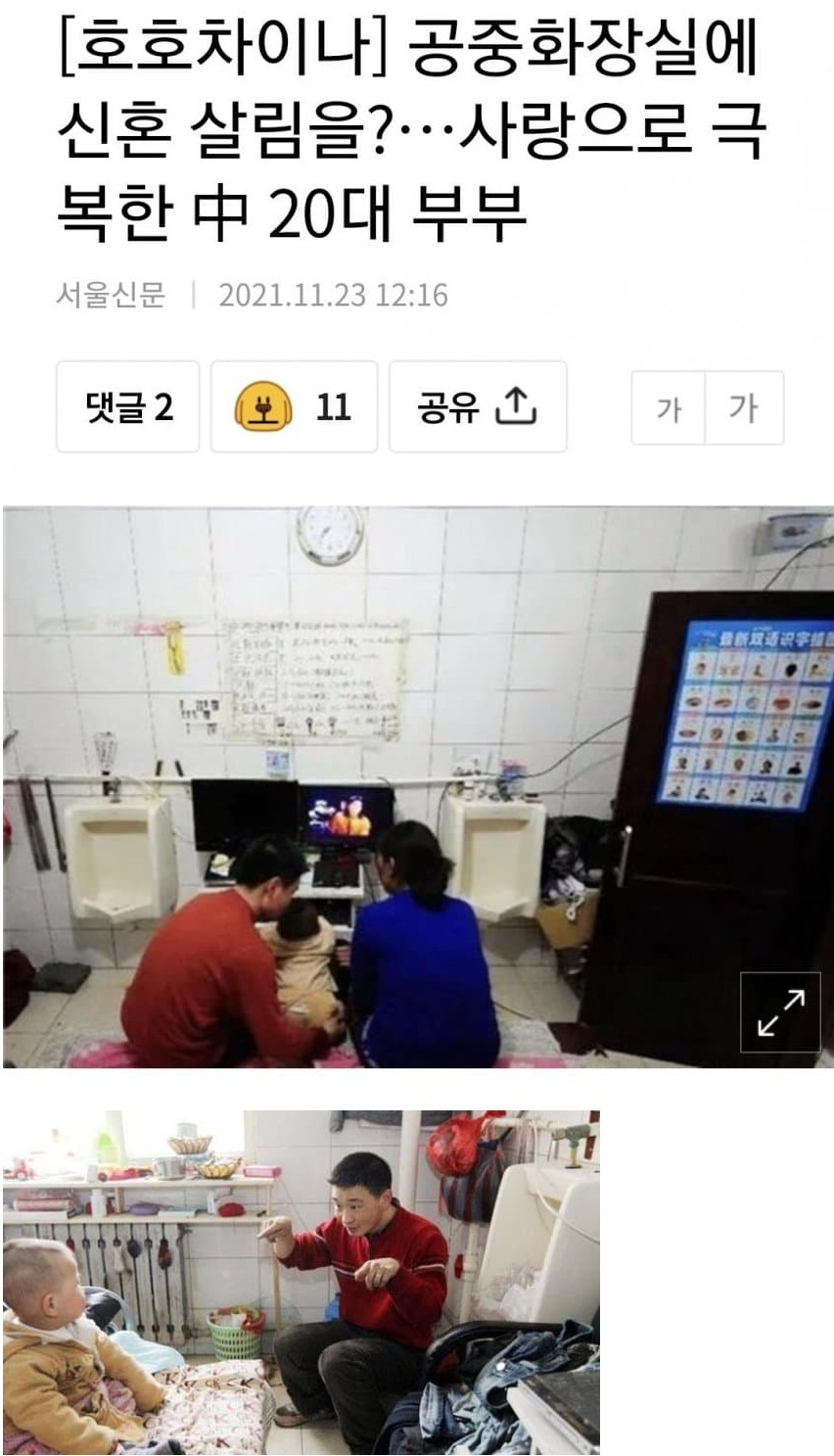This screenshot has height=1456, width=834.
Task: Decrease font size with the smaller 가
Action: click(x=669, y=407)
